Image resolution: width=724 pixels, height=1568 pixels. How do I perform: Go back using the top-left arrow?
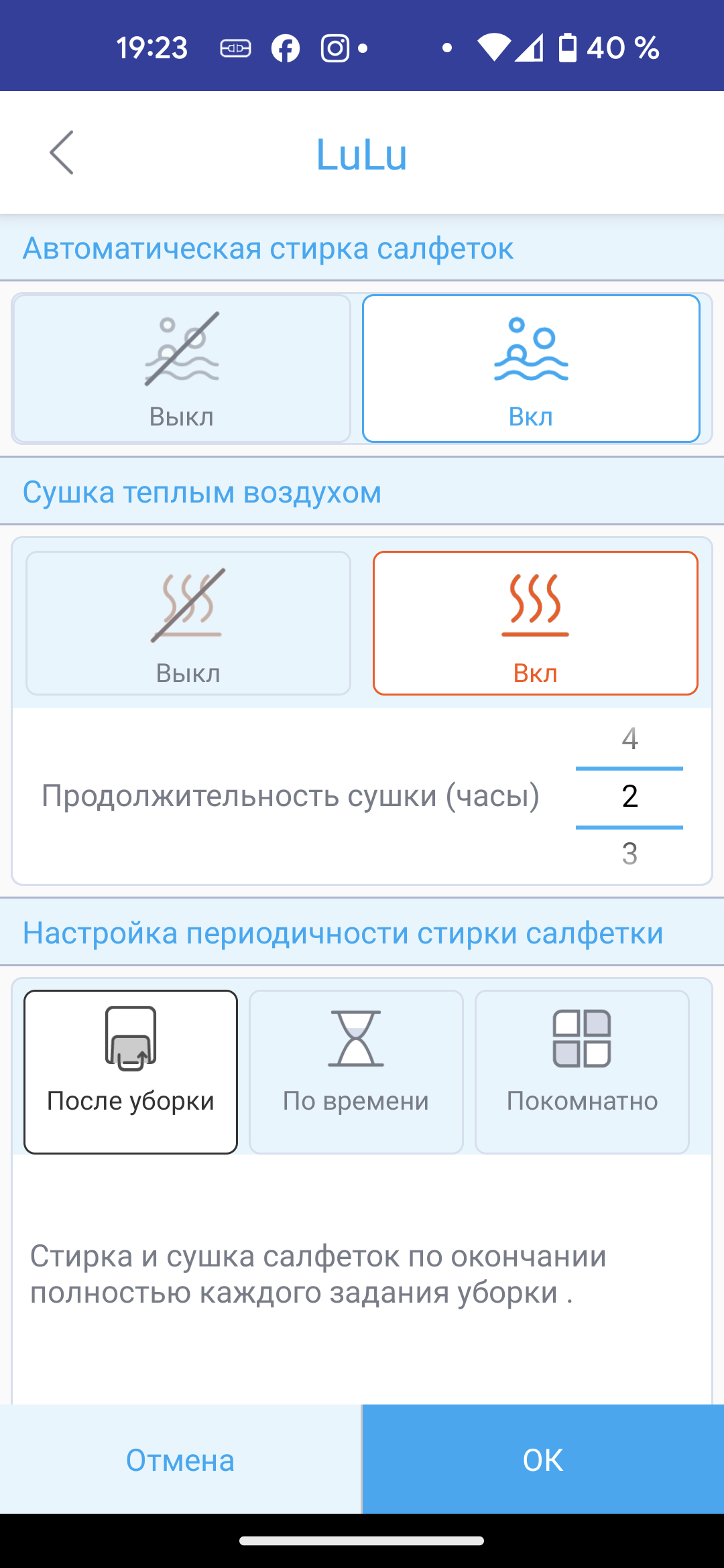click(x=62, y=153)
